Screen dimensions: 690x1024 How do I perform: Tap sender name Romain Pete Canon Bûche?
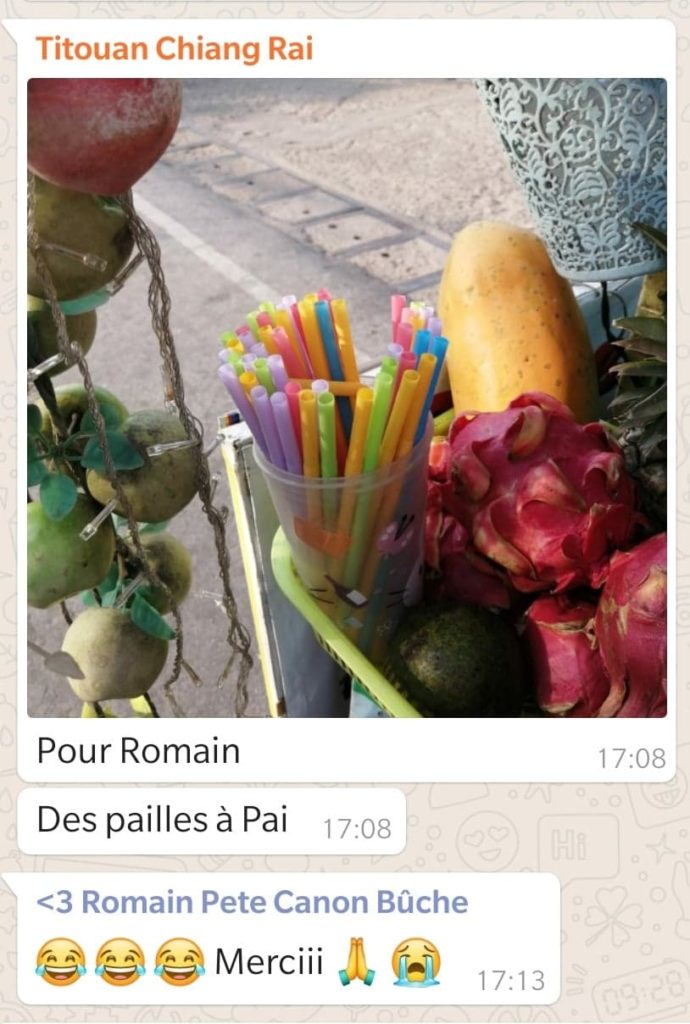tap(252, 902)
